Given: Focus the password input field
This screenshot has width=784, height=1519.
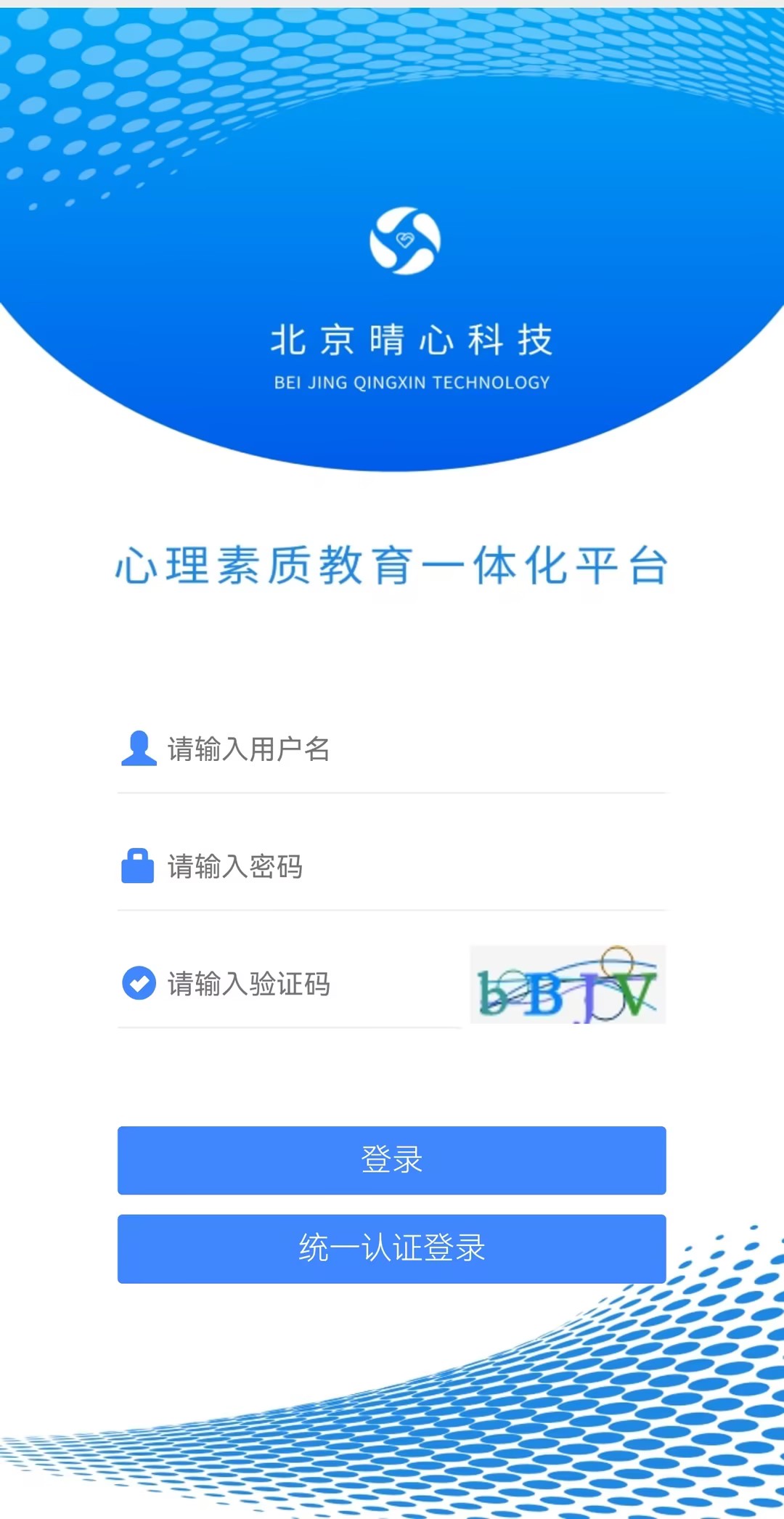Looking at the screenshot, I should click(407, 866).
